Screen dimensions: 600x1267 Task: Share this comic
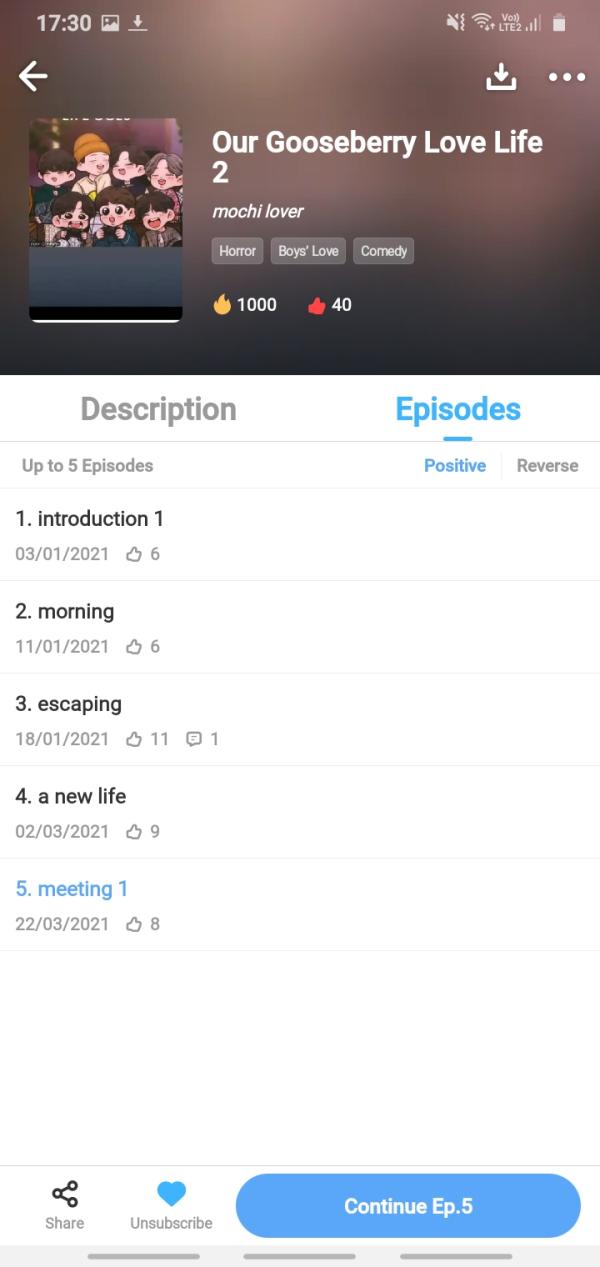65,1205
